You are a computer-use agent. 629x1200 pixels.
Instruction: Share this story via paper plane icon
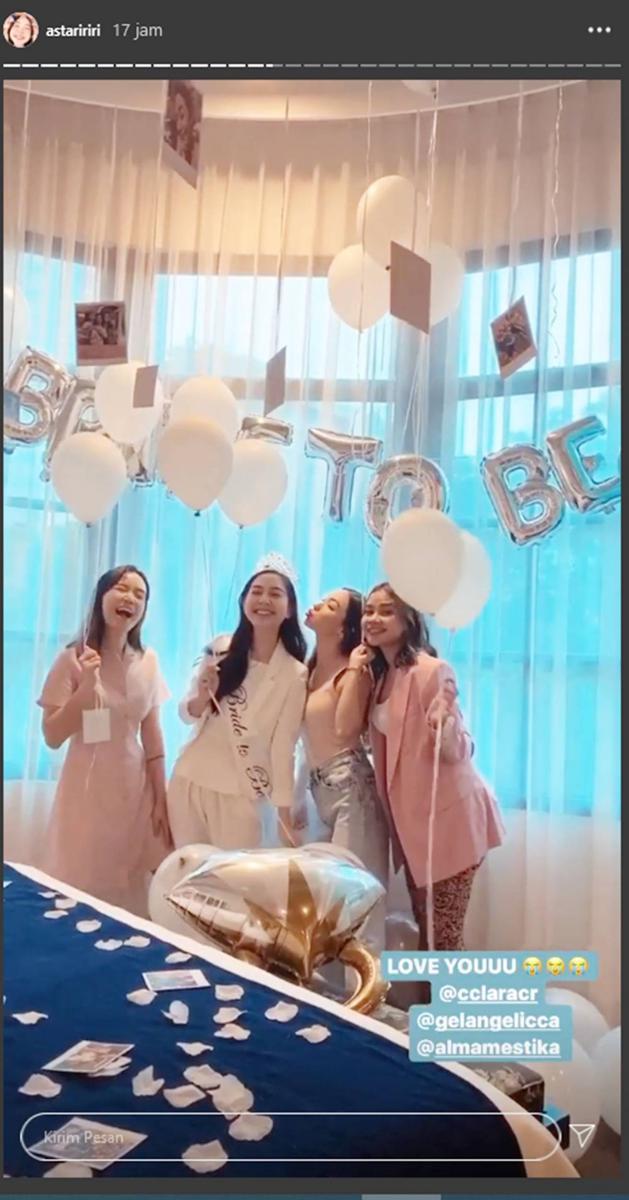[x=581, y=1135]
